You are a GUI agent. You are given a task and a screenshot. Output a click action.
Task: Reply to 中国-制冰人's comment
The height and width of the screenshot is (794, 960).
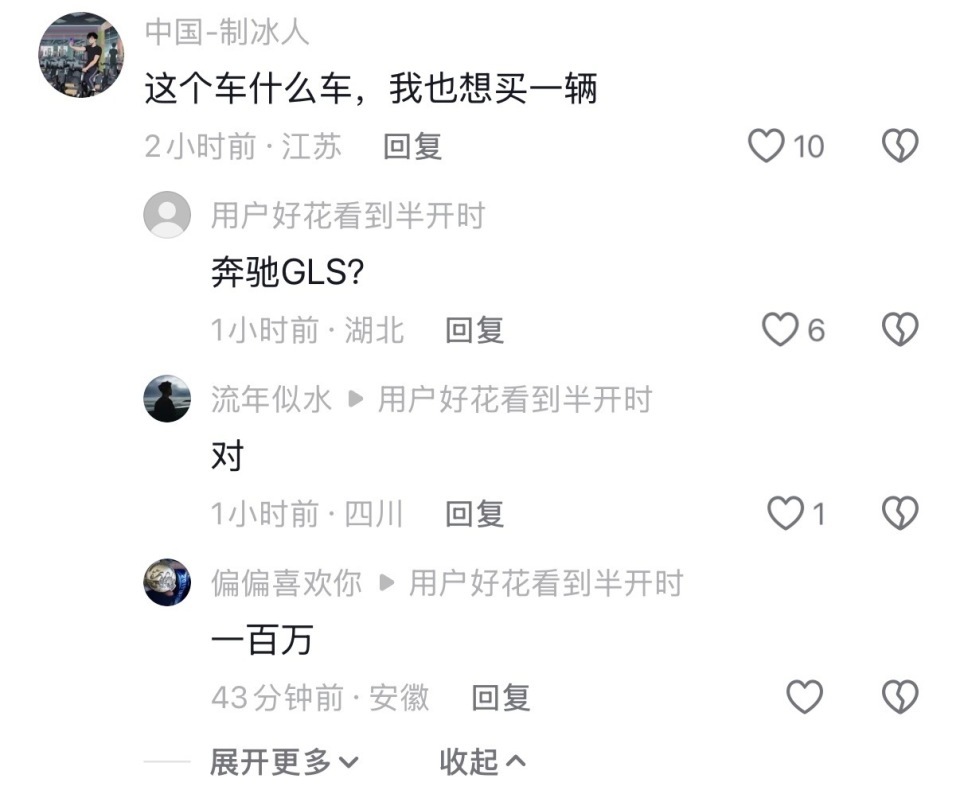click(412, 147)
